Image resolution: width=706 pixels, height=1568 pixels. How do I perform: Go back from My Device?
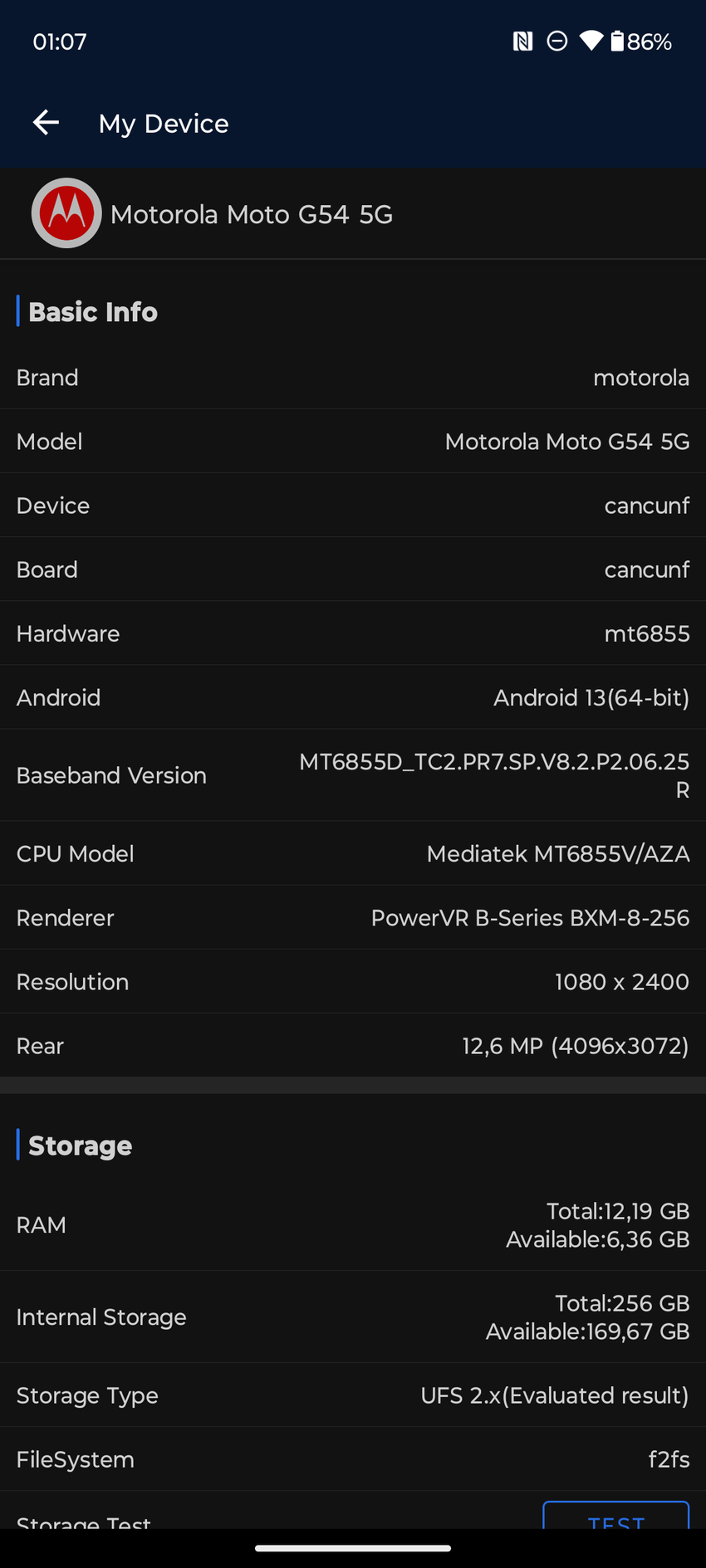click(46, 123)
